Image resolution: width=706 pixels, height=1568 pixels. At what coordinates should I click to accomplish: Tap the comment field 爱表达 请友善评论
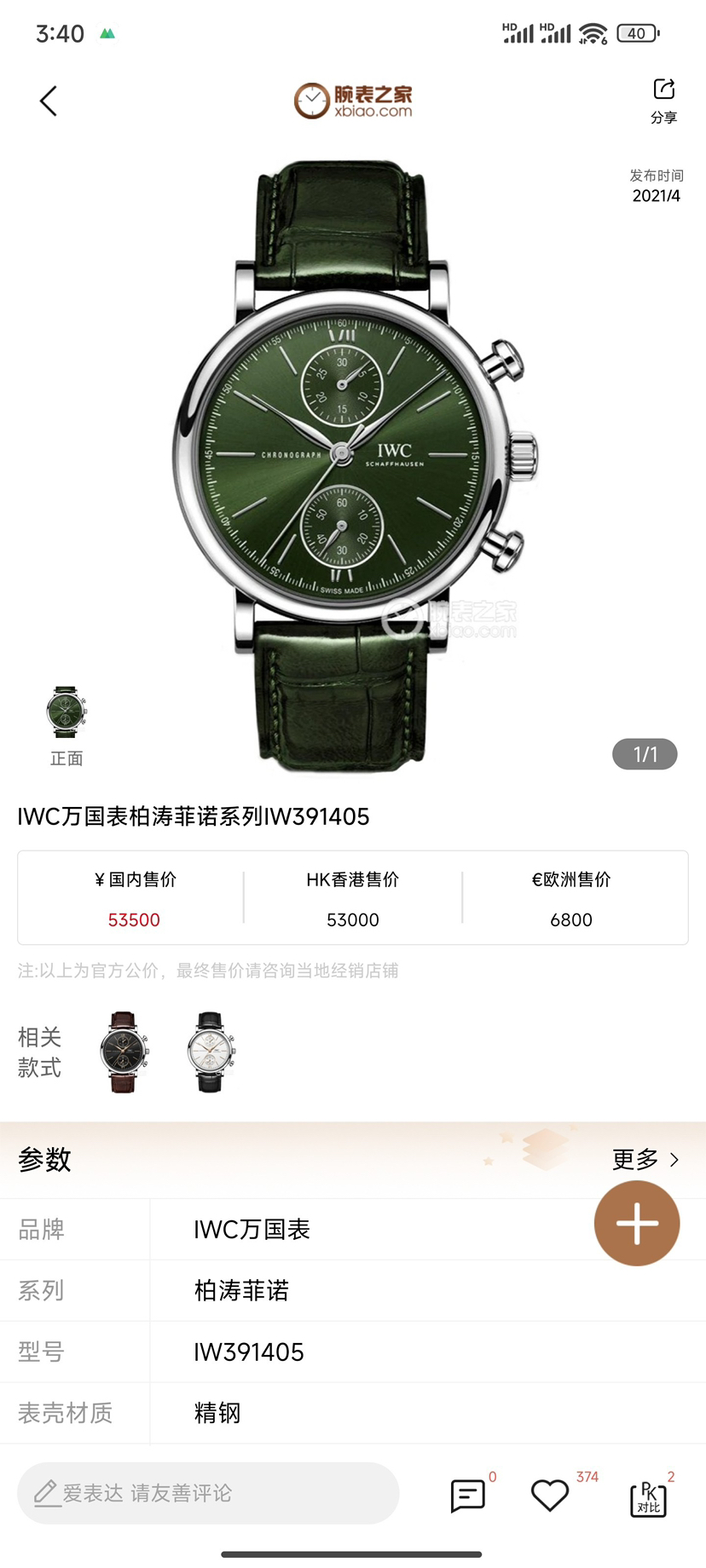click(x=208, y=1493)
